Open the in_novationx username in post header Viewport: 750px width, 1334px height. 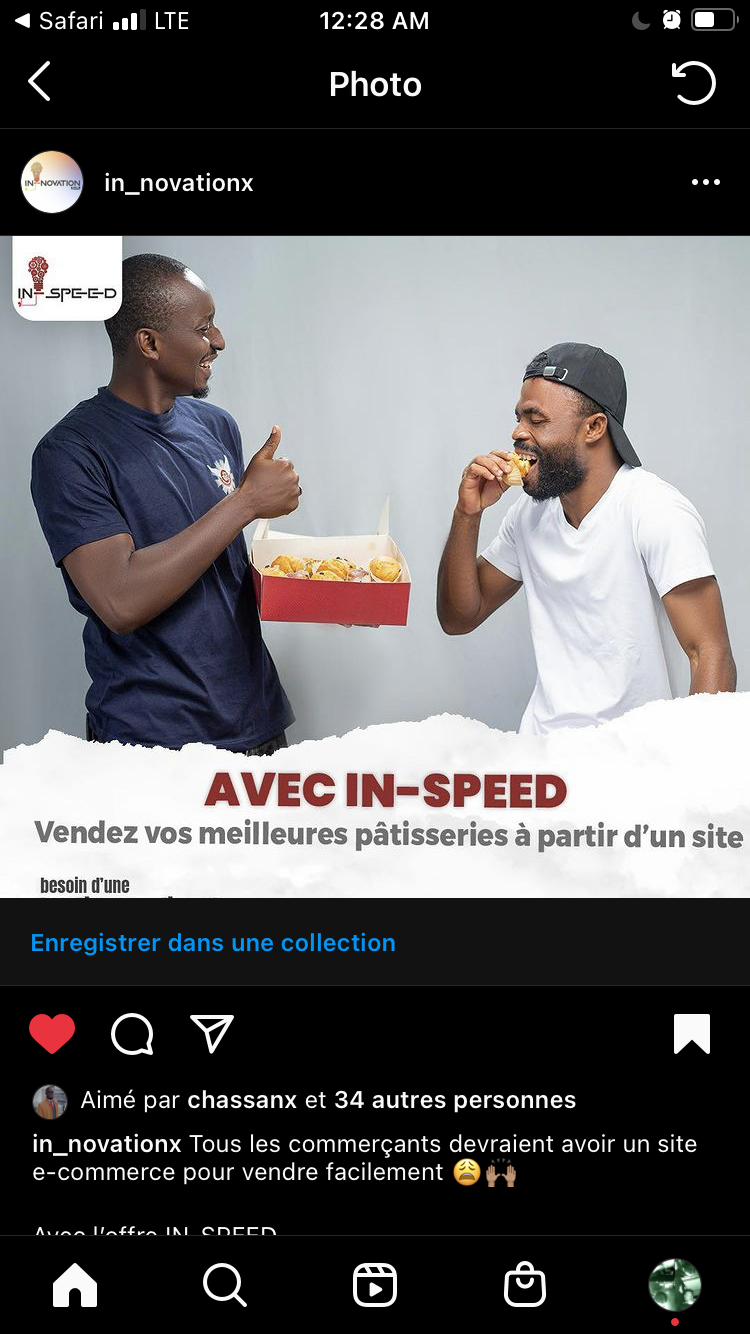pos(179,183)
